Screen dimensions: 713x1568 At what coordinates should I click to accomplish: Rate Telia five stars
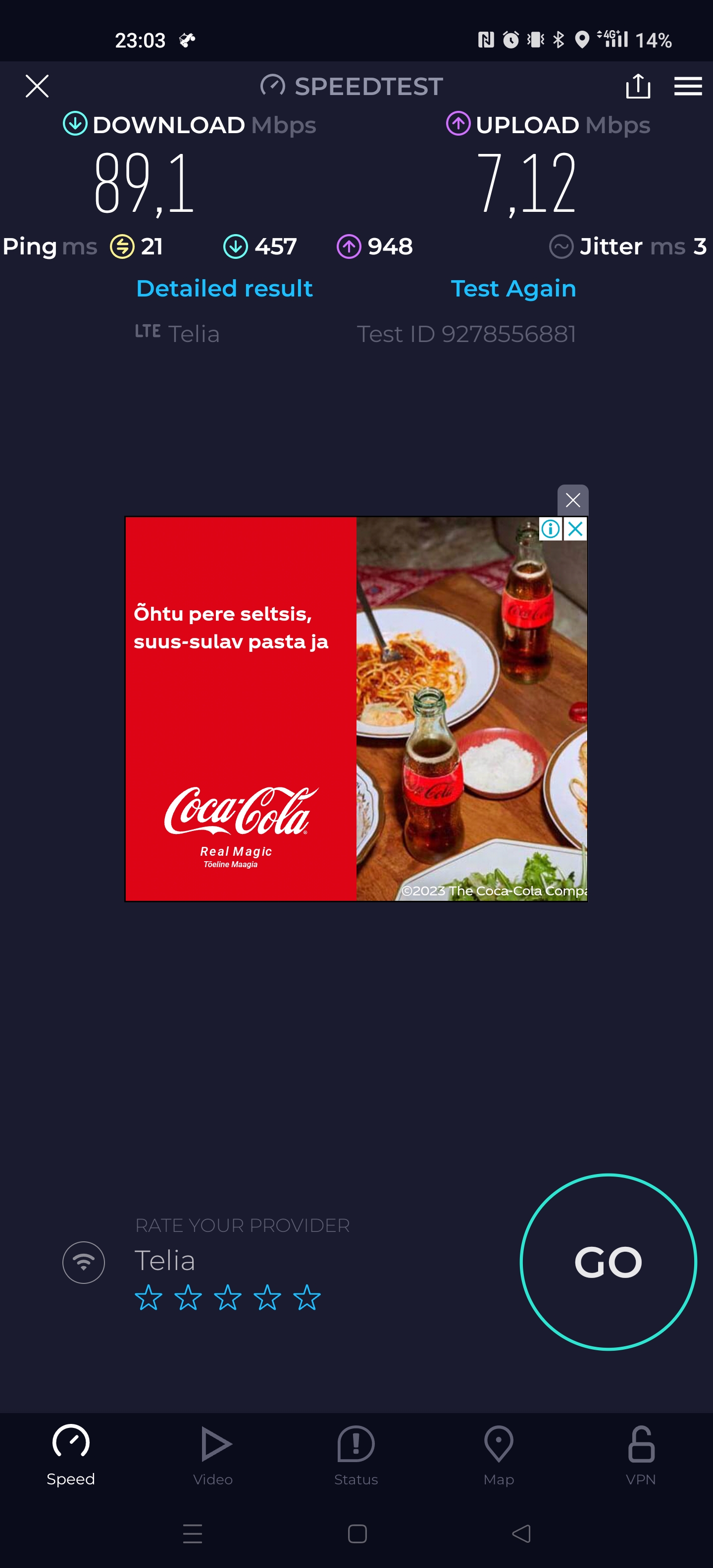click(307, 1297)
